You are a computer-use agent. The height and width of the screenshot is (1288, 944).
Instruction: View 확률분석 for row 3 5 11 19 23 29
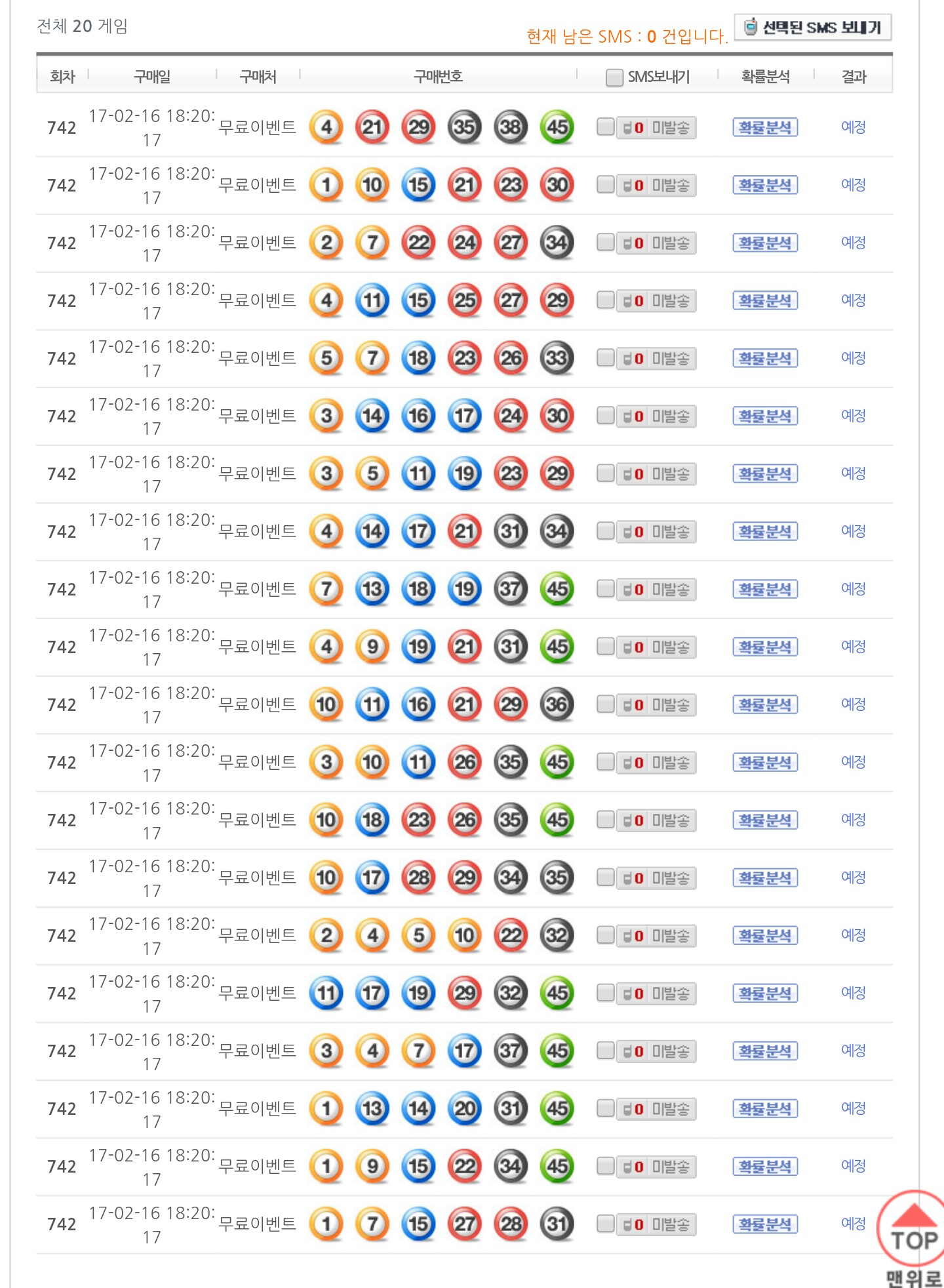tap(764, 473)
